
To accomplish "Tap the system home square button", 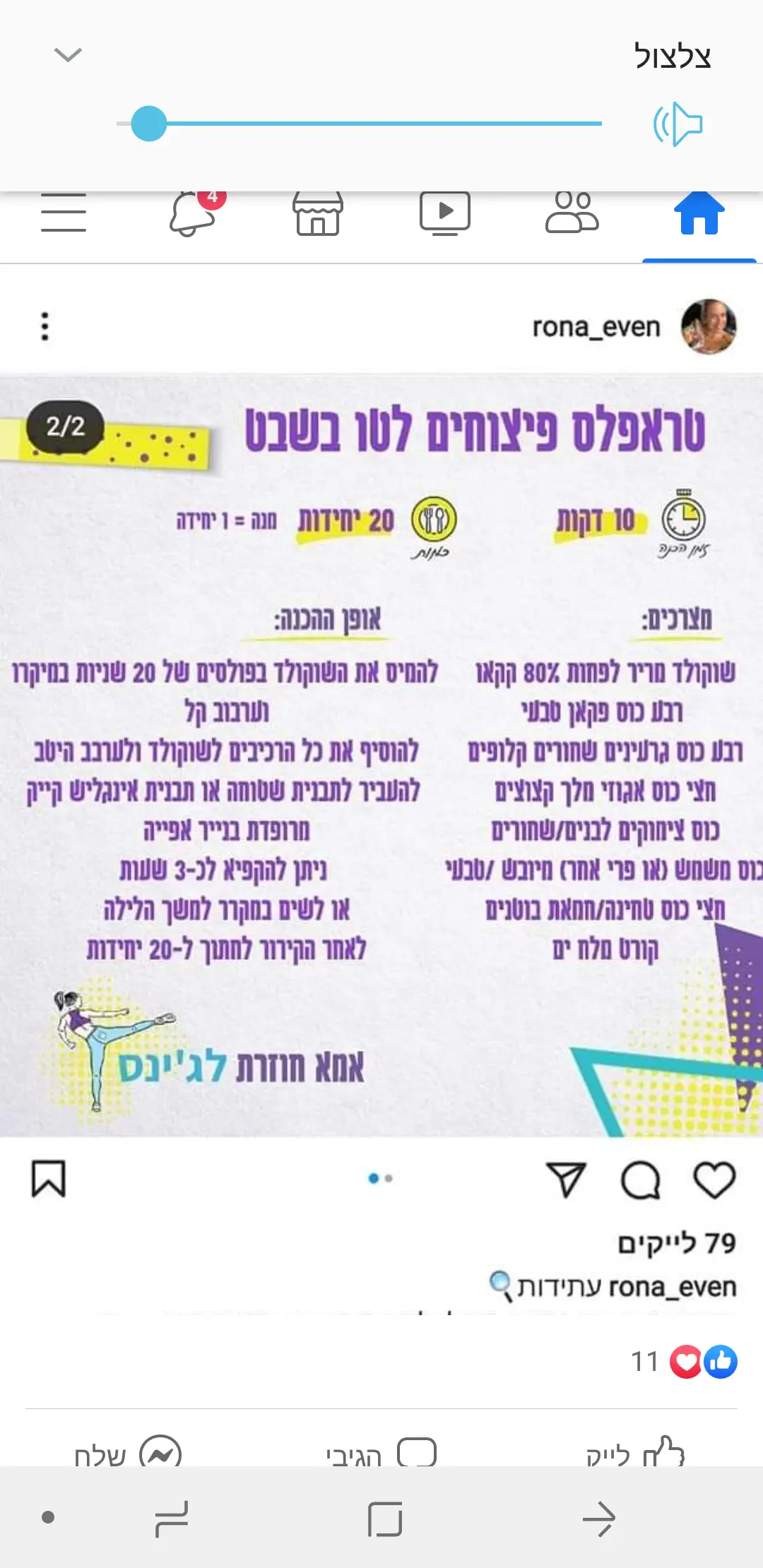I will coord(385,1519).
